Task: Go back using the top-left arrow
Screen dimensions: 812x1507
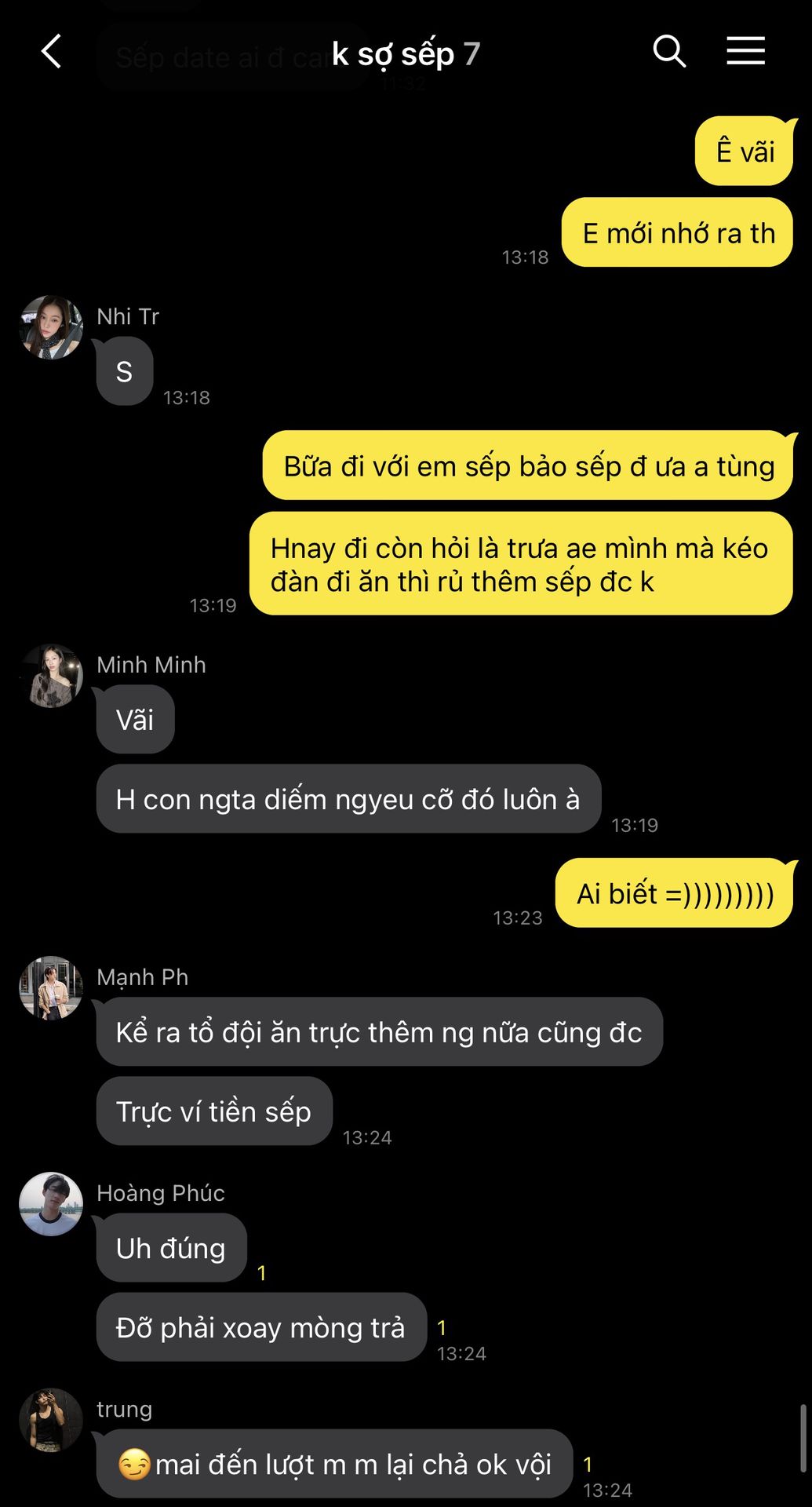Action: [51, 52]
